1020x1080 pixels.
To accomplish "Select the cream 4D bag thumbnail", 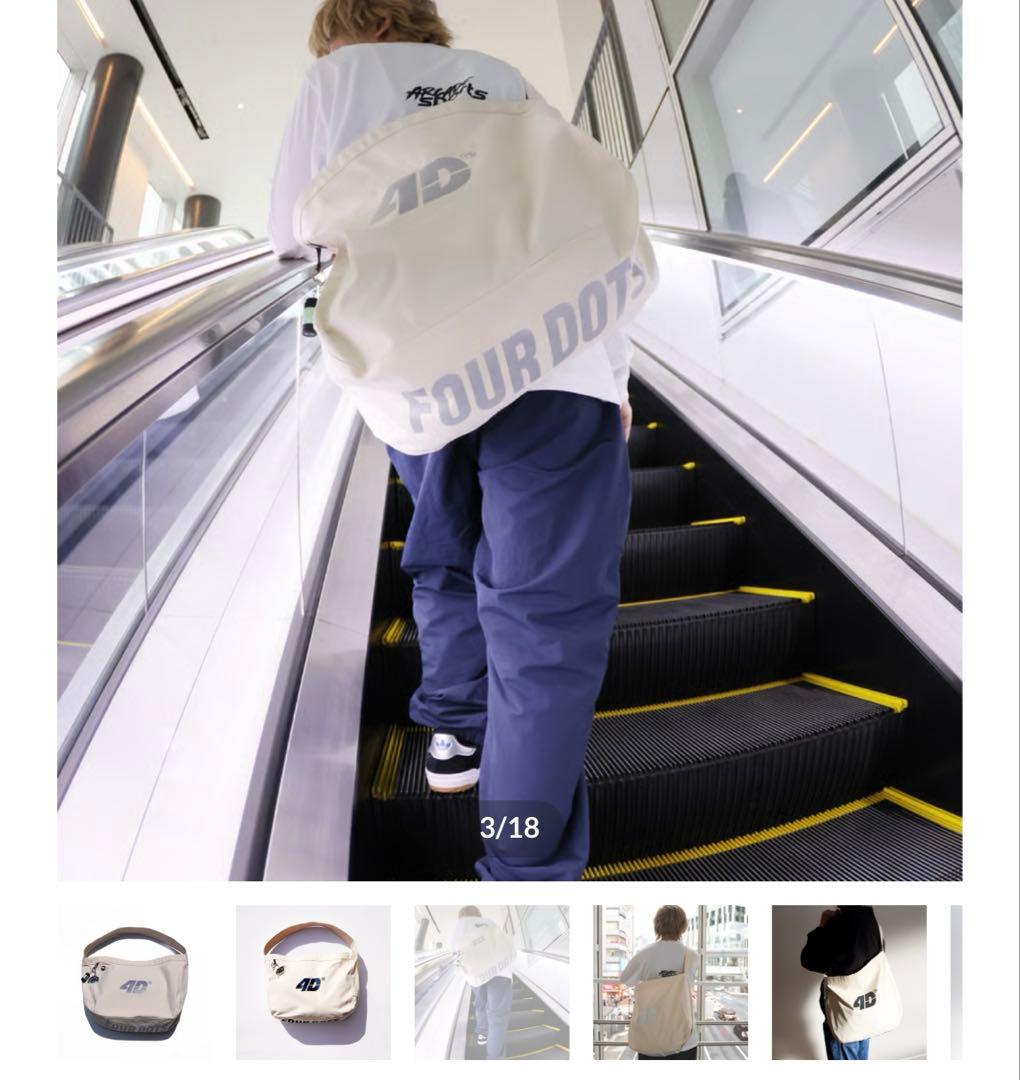I will (313, 982).
